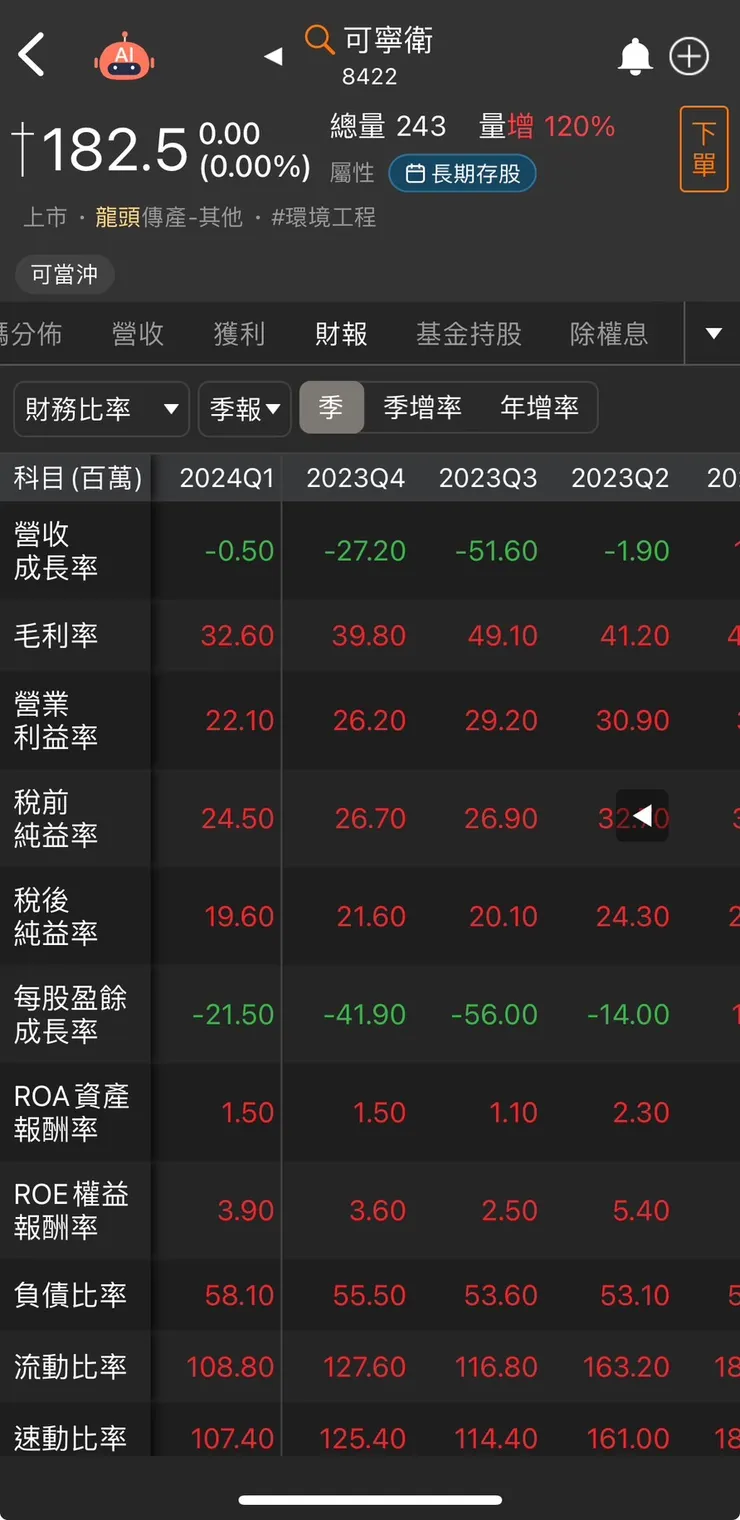Tap the 2024Q1 column header
Image resolution: width=740 pixels, height=1520 pixels.
pyautogui.click(x=224, y=478)
